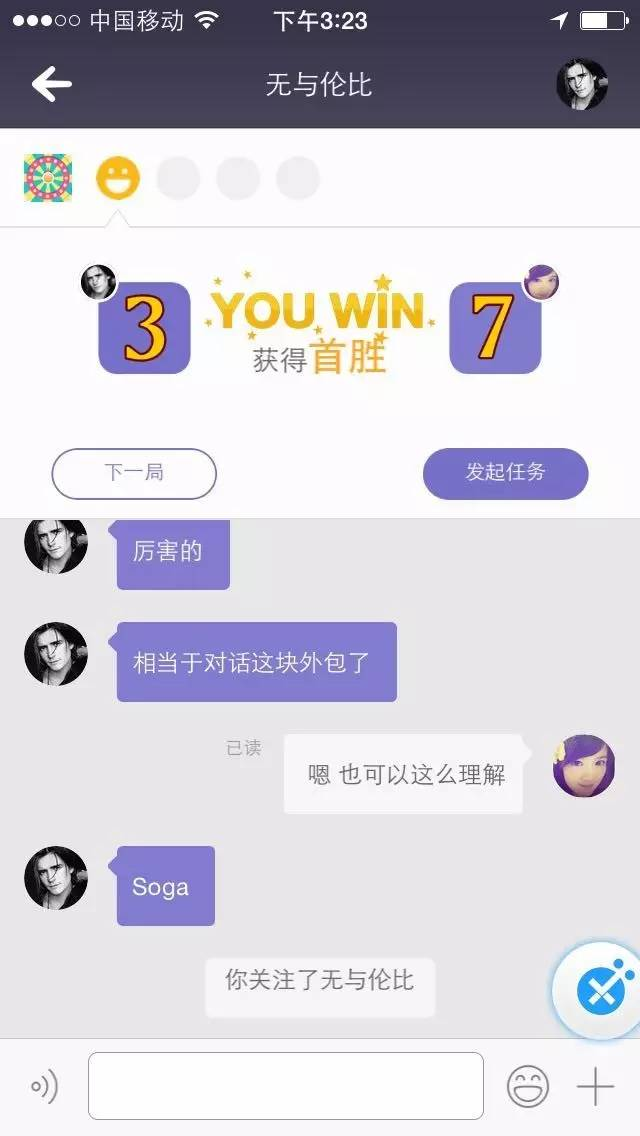Viewport: 640px width, 1136px height.
Task: Open the floating blue crossed-tools button
Action: [x=598, y=991]
